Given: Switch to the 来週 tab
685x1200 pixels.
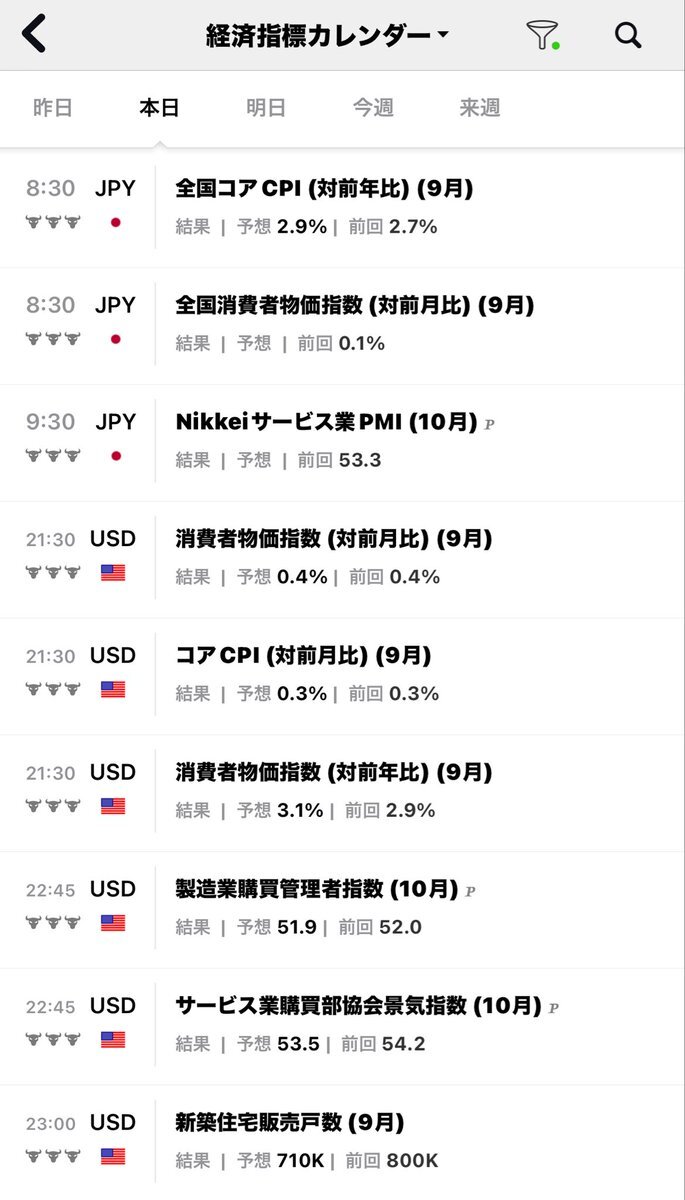Looking at the screenshot, I should (480, 108).
